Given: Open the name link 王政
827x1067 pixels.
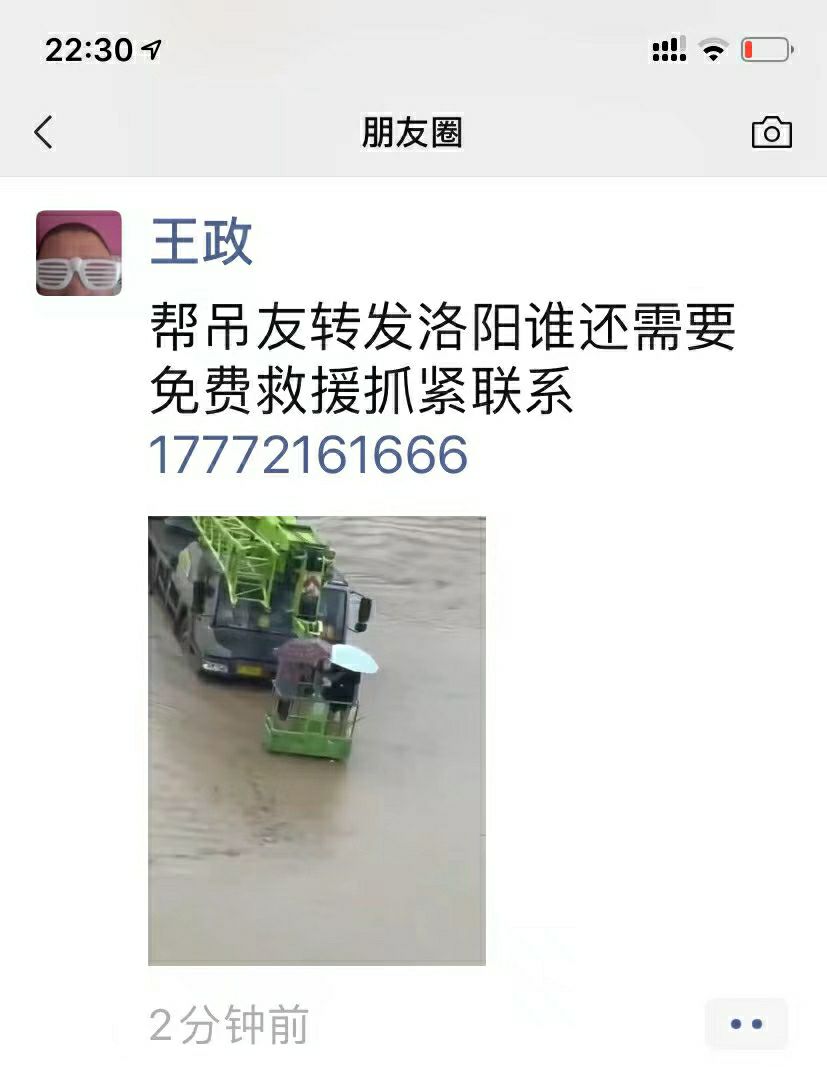Looking at the screenshot, I should click(x=201, y=242).
